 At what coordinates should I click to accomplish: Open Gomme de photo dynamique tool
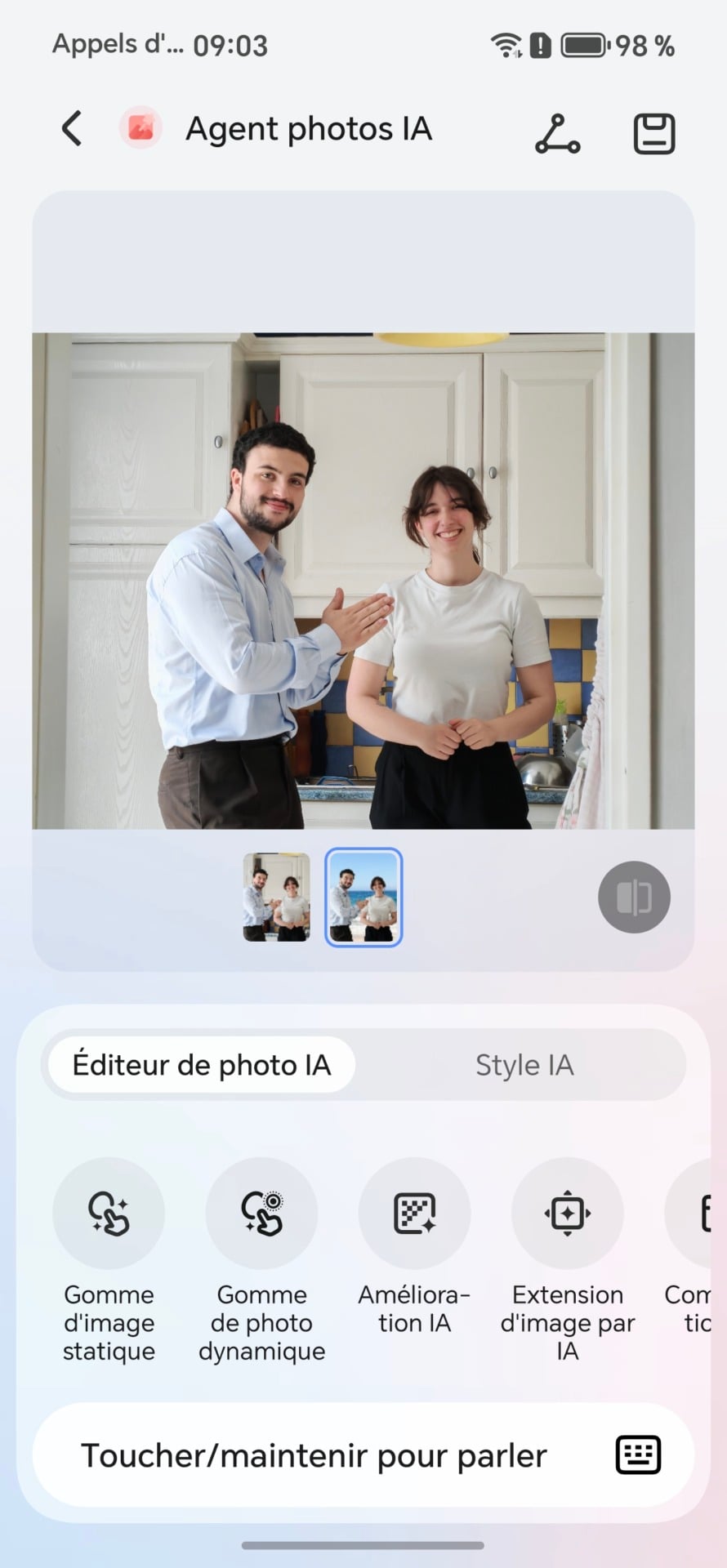tap(261, 1213)
